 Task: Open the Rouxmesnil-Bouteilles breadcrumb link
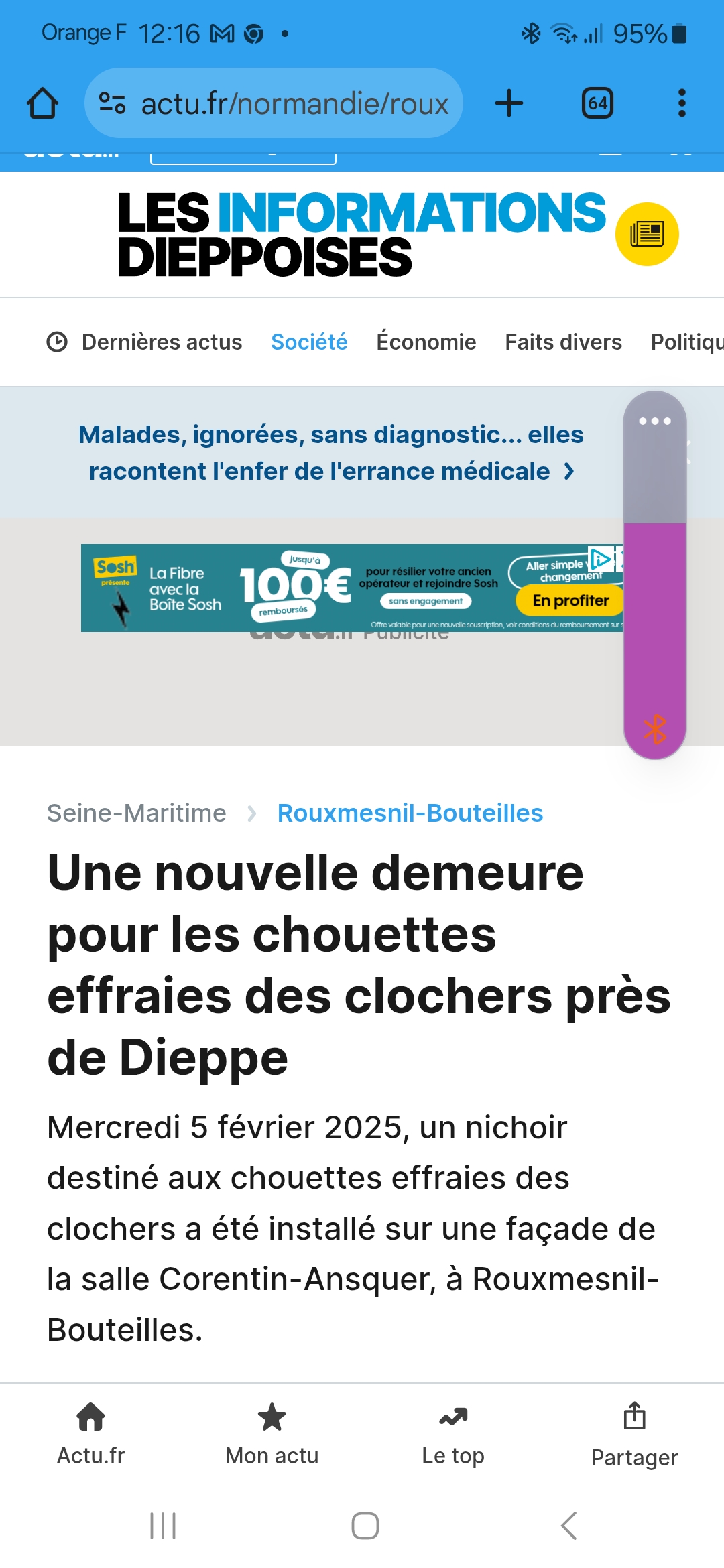pyautogui.click(x=410, y=813)
